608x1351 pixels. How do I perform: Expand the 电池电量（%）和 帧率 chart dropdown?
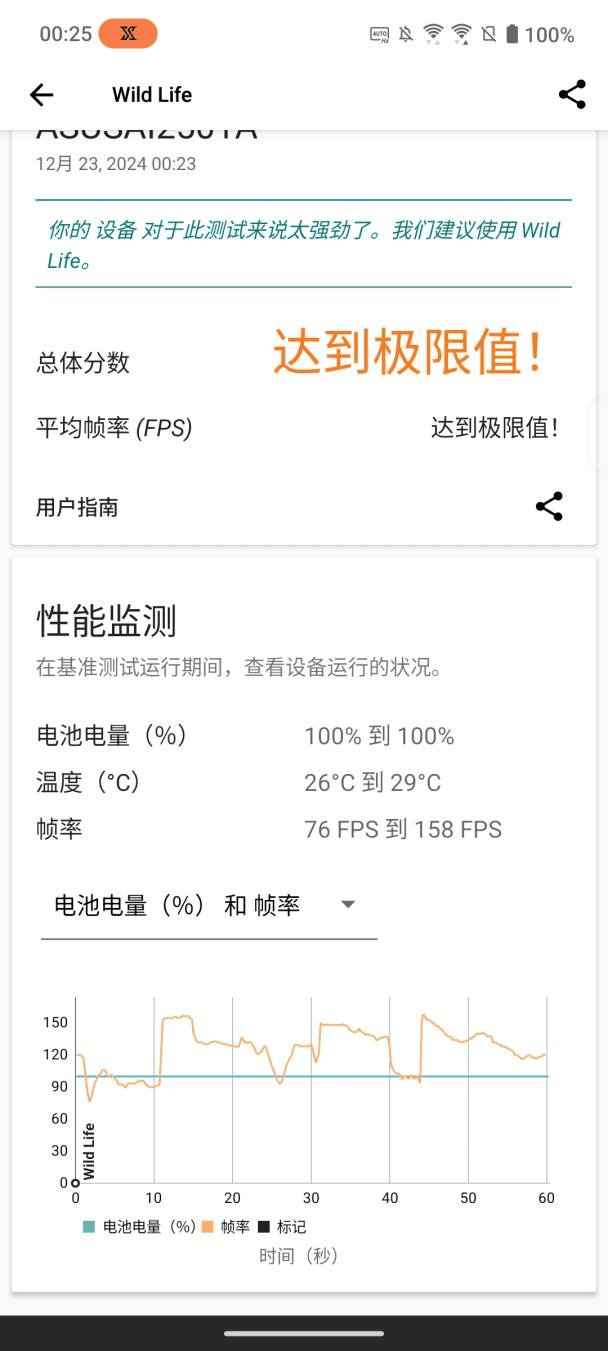[209, 906]
